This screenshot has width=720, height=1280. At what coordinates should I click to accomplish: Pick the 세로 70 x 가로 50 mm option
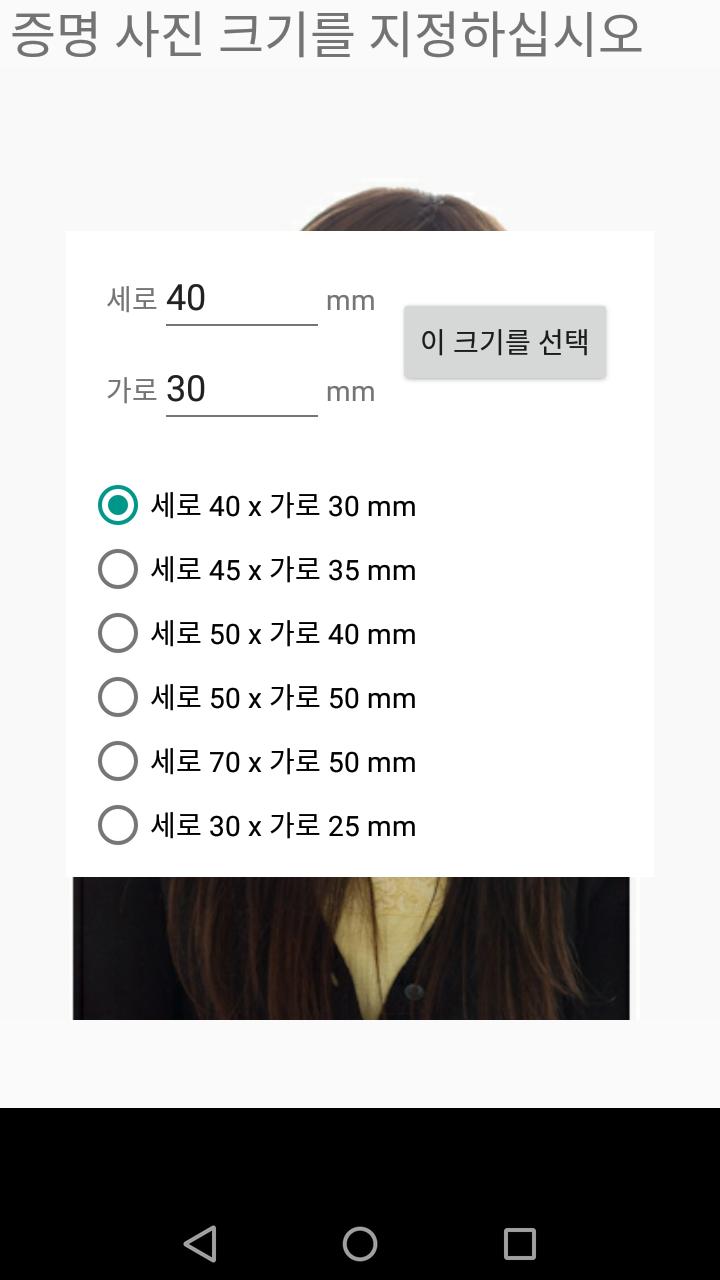coord(257,761)
